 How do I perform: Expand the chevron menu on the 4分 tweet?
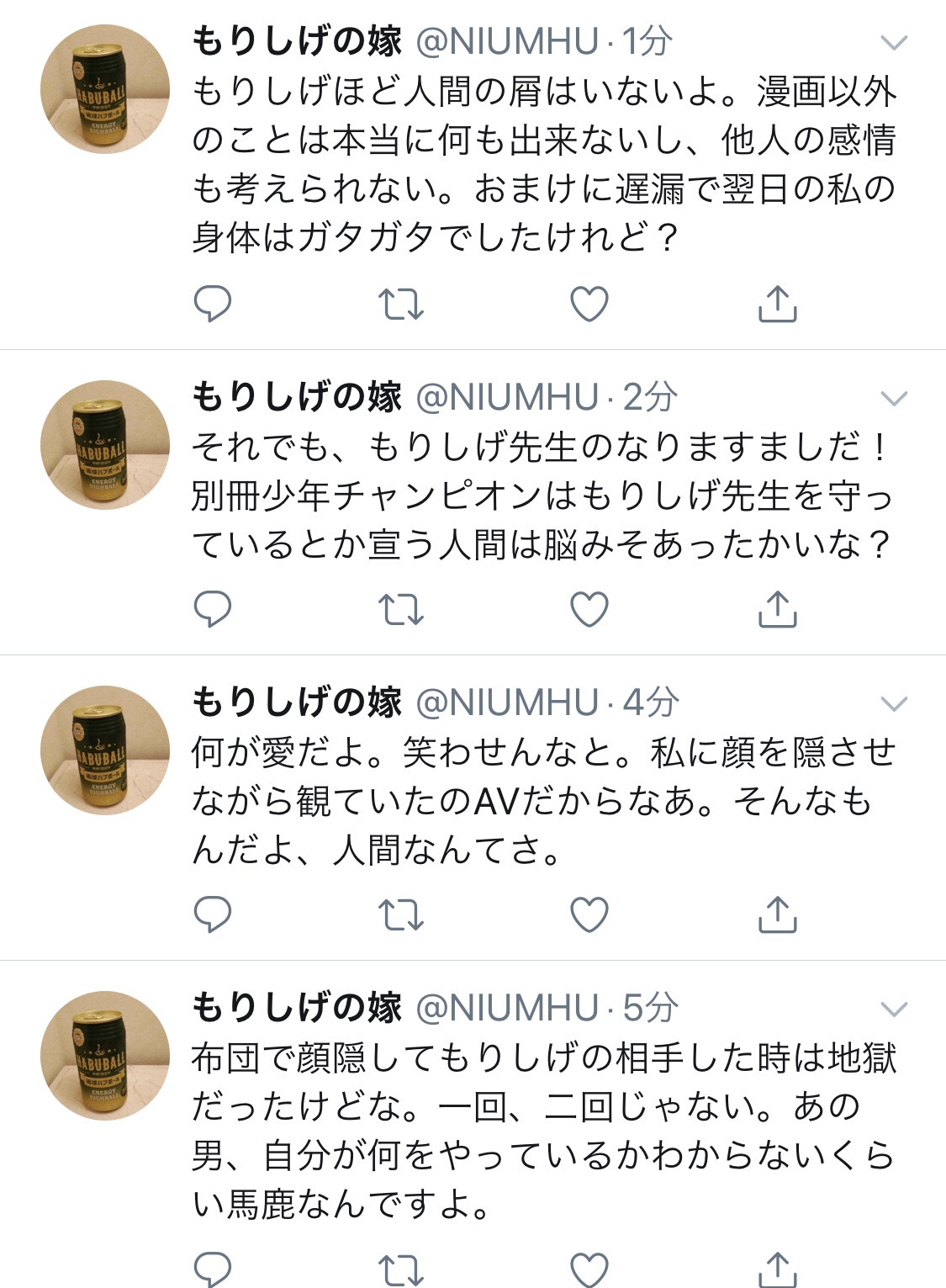[x=893, y=703]
